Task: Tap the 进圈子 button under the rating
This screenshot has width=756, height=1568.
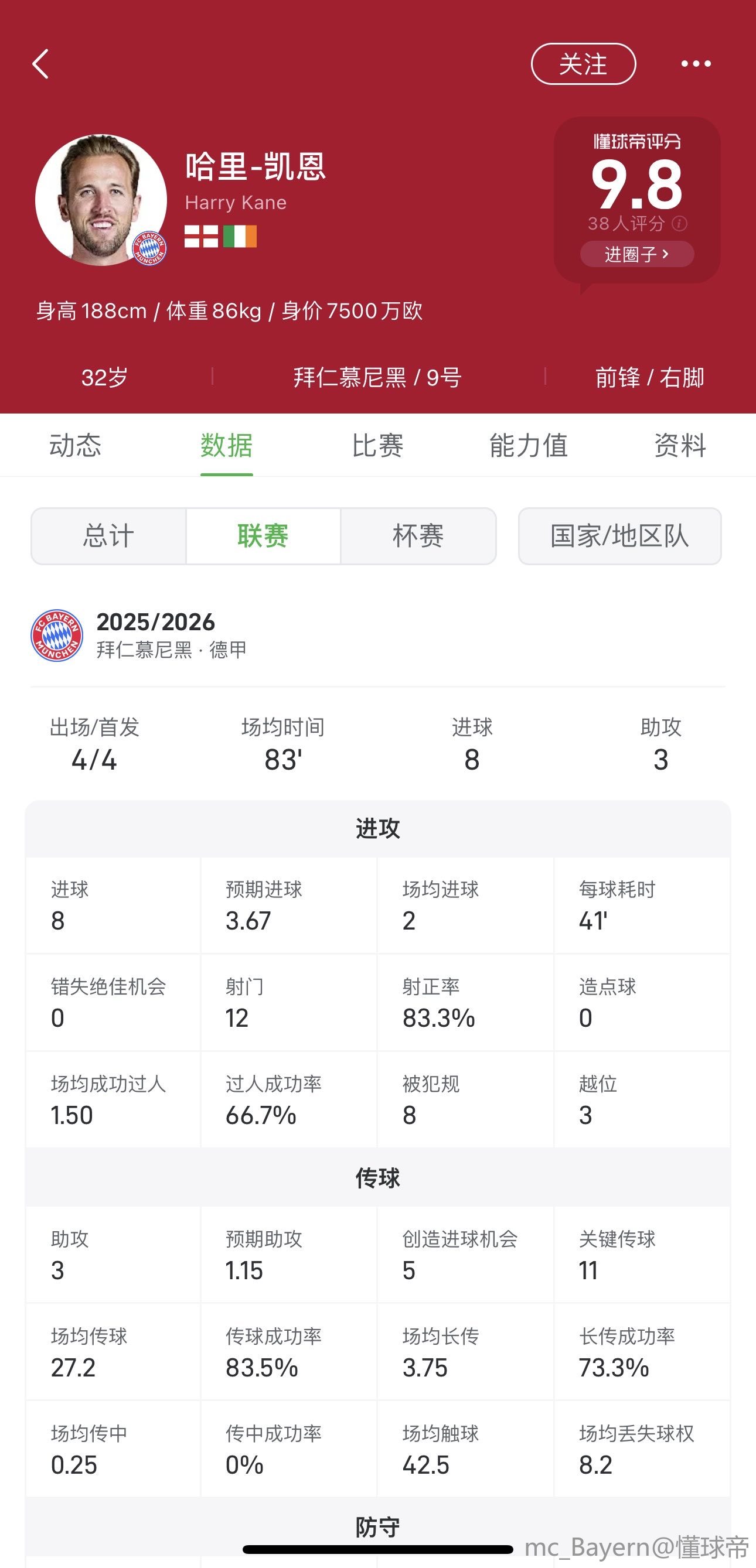Action: point(636,254)
